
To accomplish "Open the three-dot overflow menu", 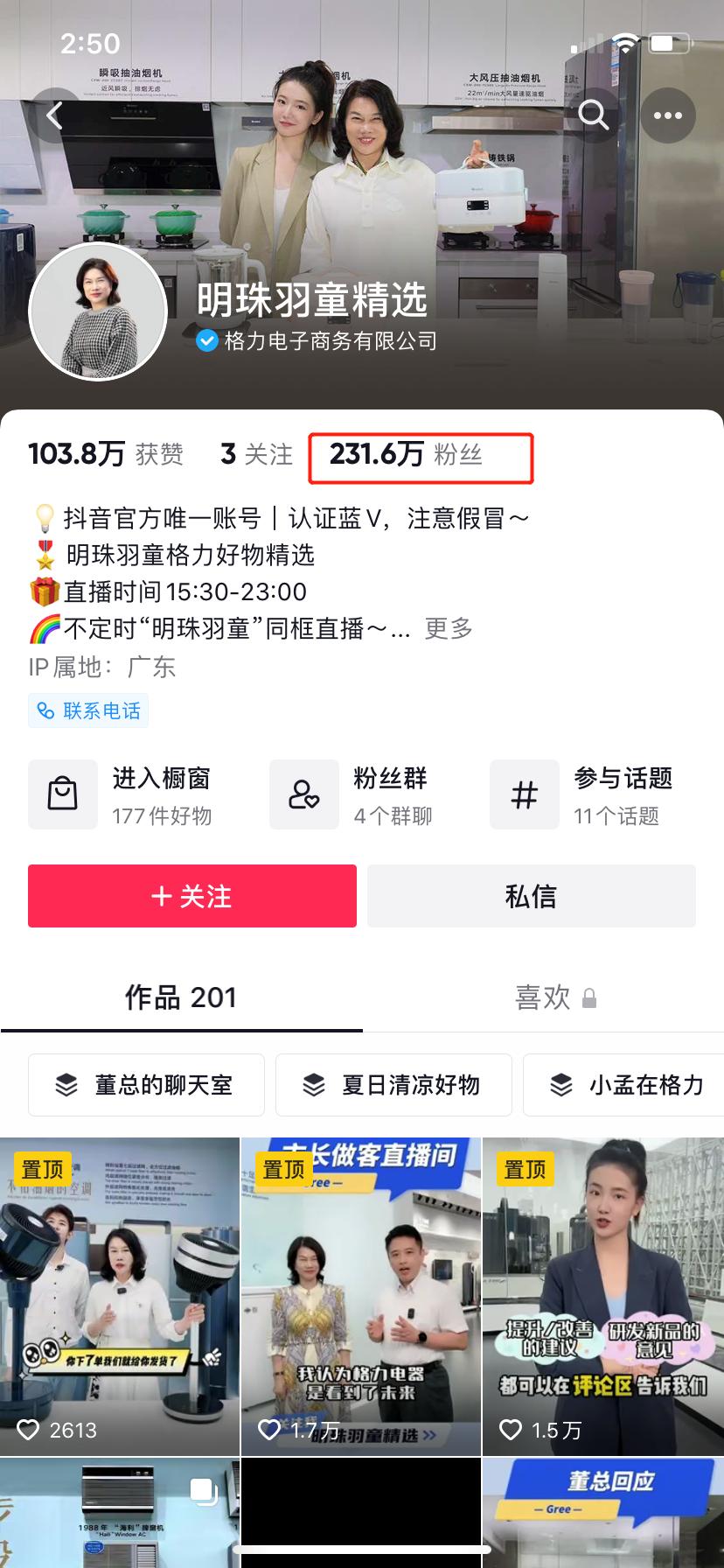I will pyautogui.click(x=668, y=115).
